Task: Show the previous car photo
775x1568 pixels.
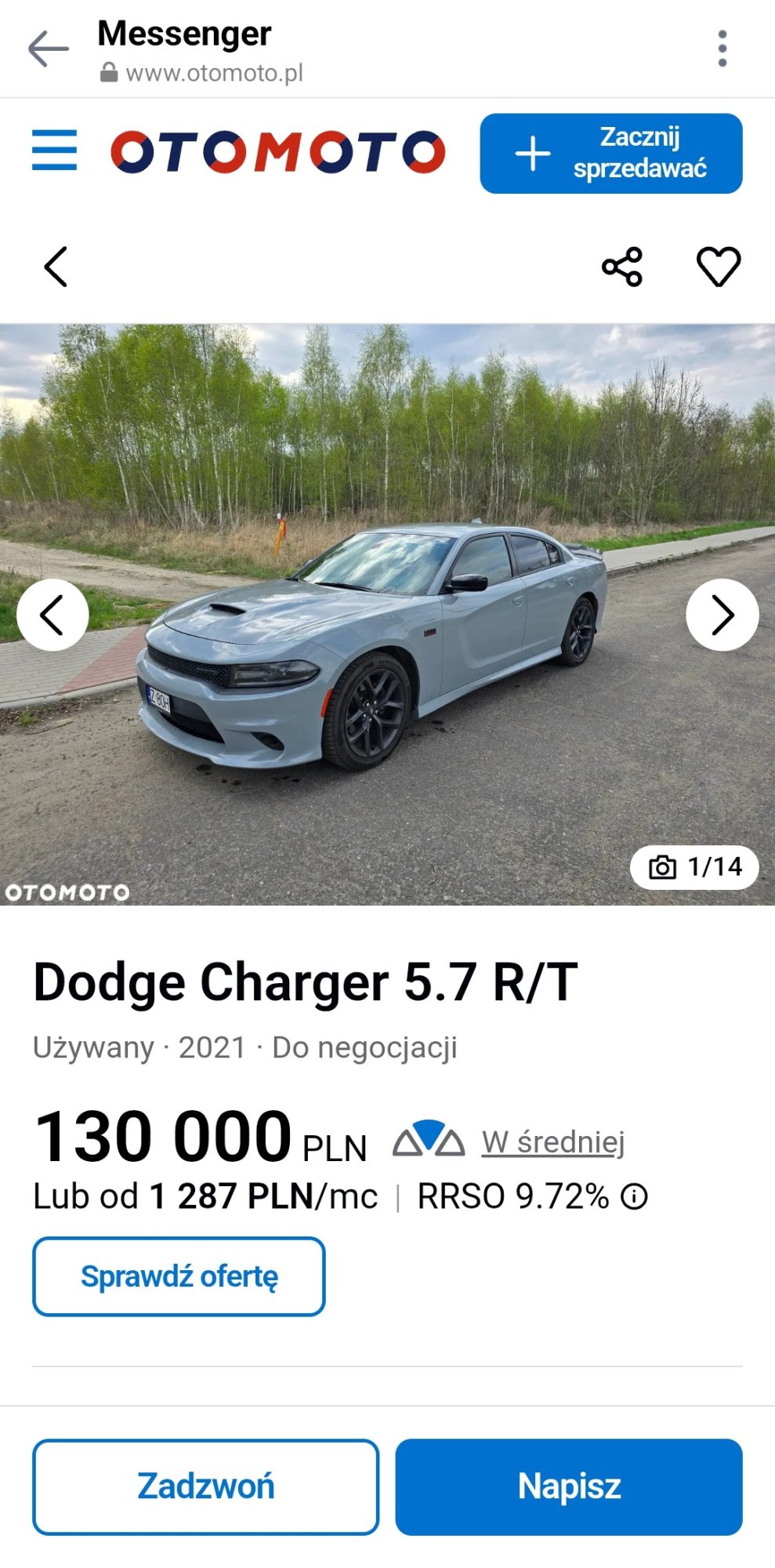Action: pos(53,615)
